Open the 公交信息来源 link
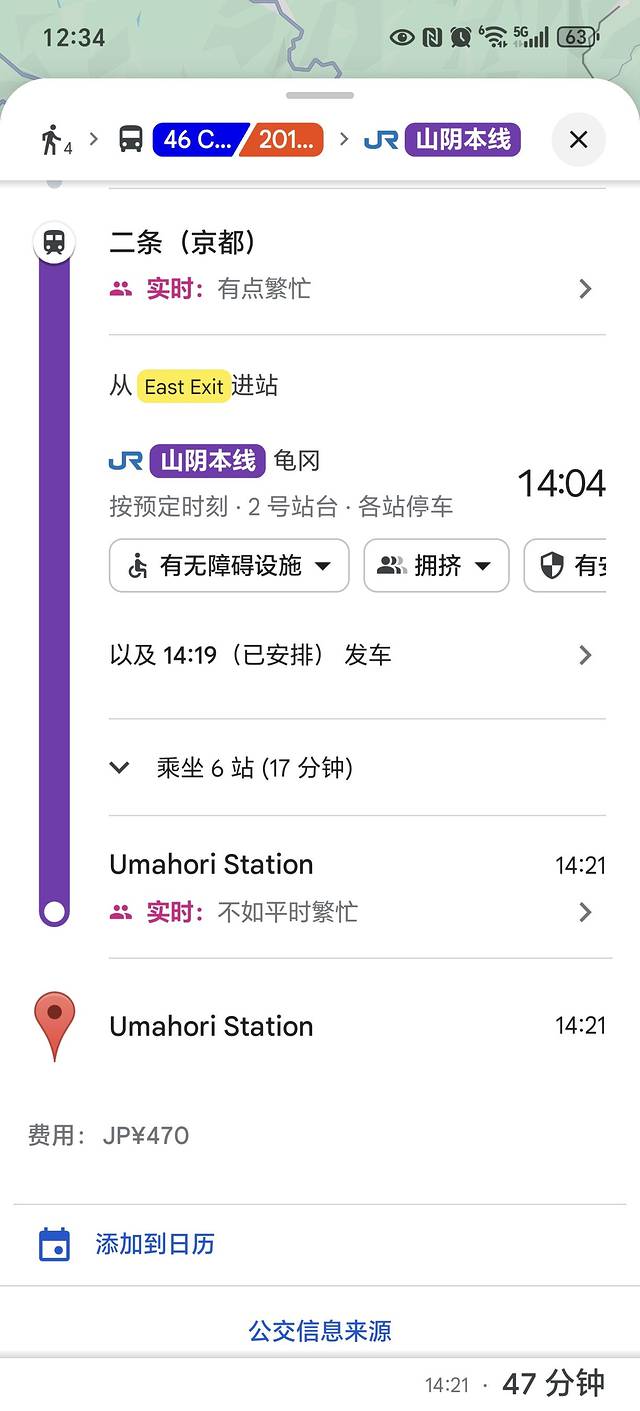 (x=320, y=1331)
